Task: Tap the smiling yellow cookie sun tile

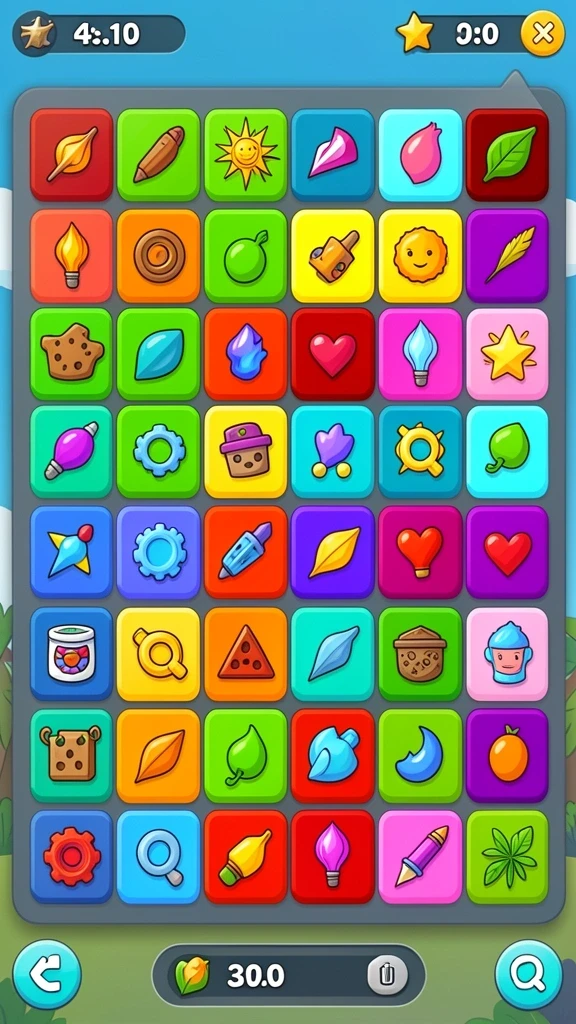Action: click(x=420, y=255)
